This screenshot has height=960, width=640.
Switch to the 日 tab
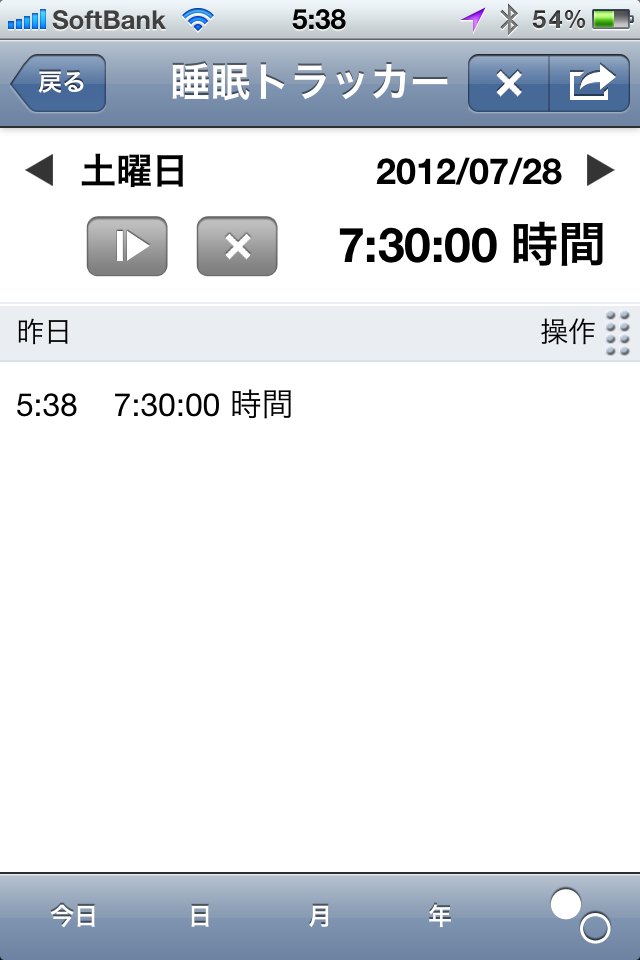(200, 915)
